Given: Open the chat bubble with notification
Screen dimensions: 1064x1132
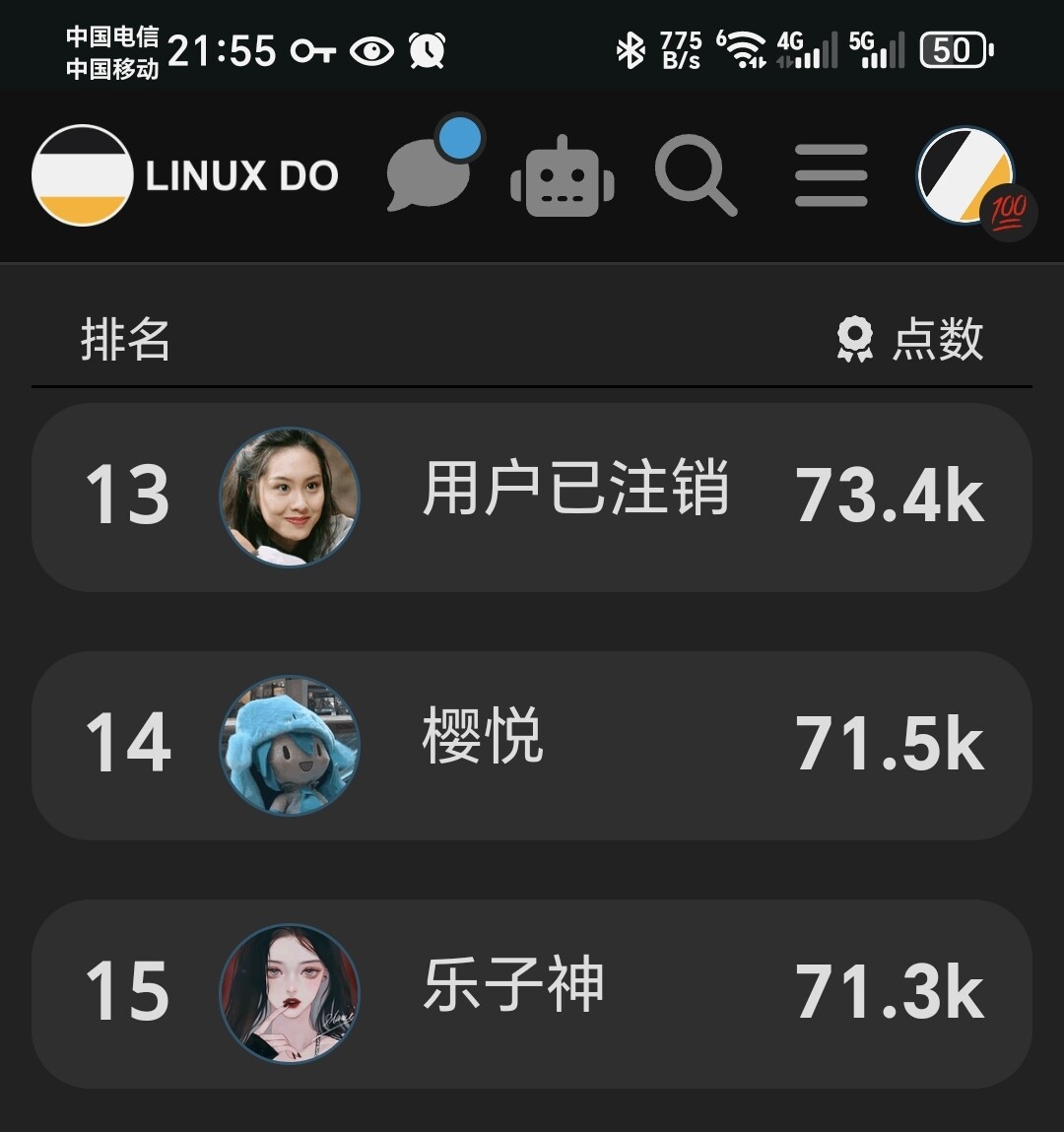Looking at the screenshot, I should click(434, 165).
